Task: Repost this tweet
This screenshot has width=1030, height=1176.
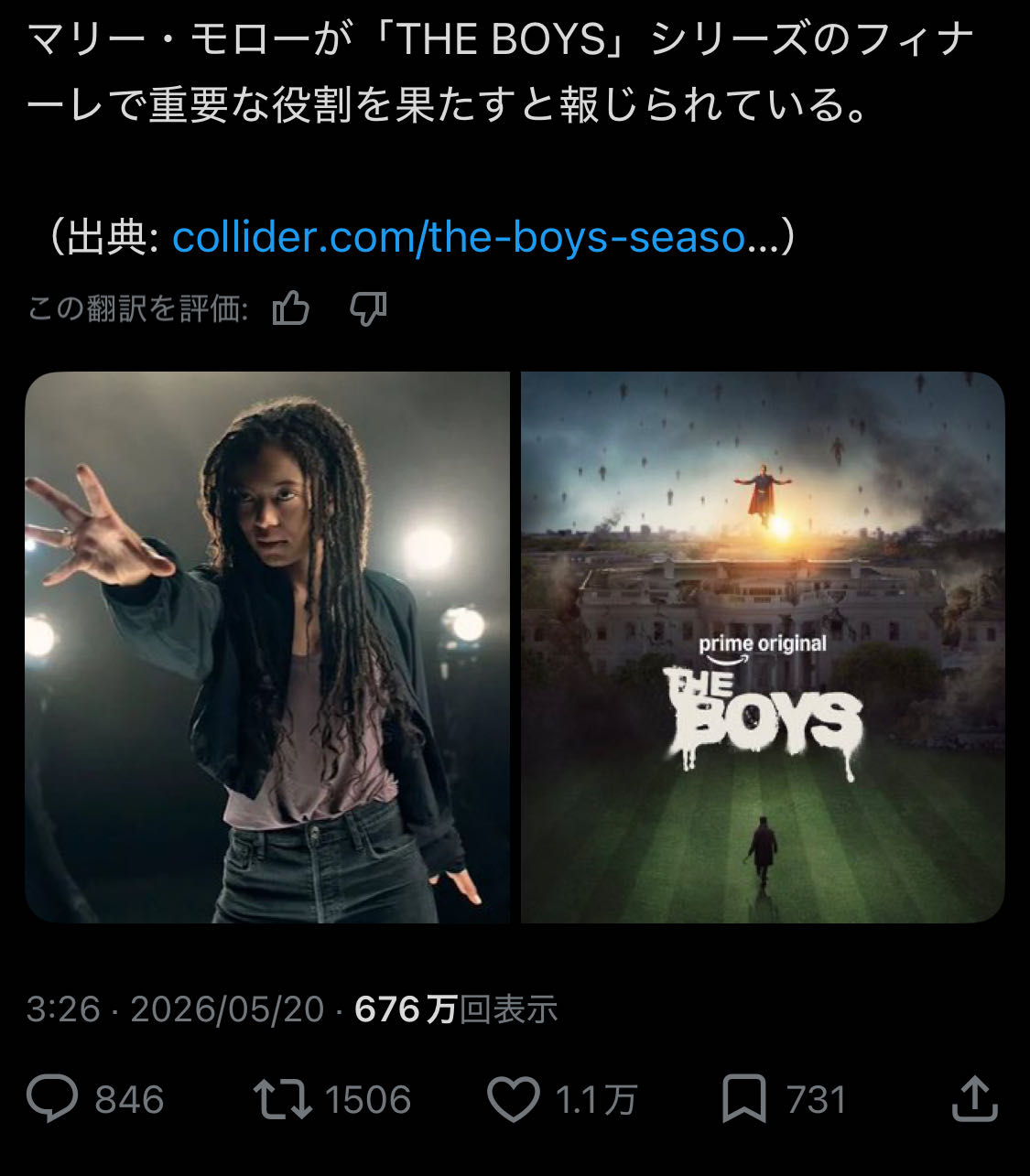Action: (283, 1099)
